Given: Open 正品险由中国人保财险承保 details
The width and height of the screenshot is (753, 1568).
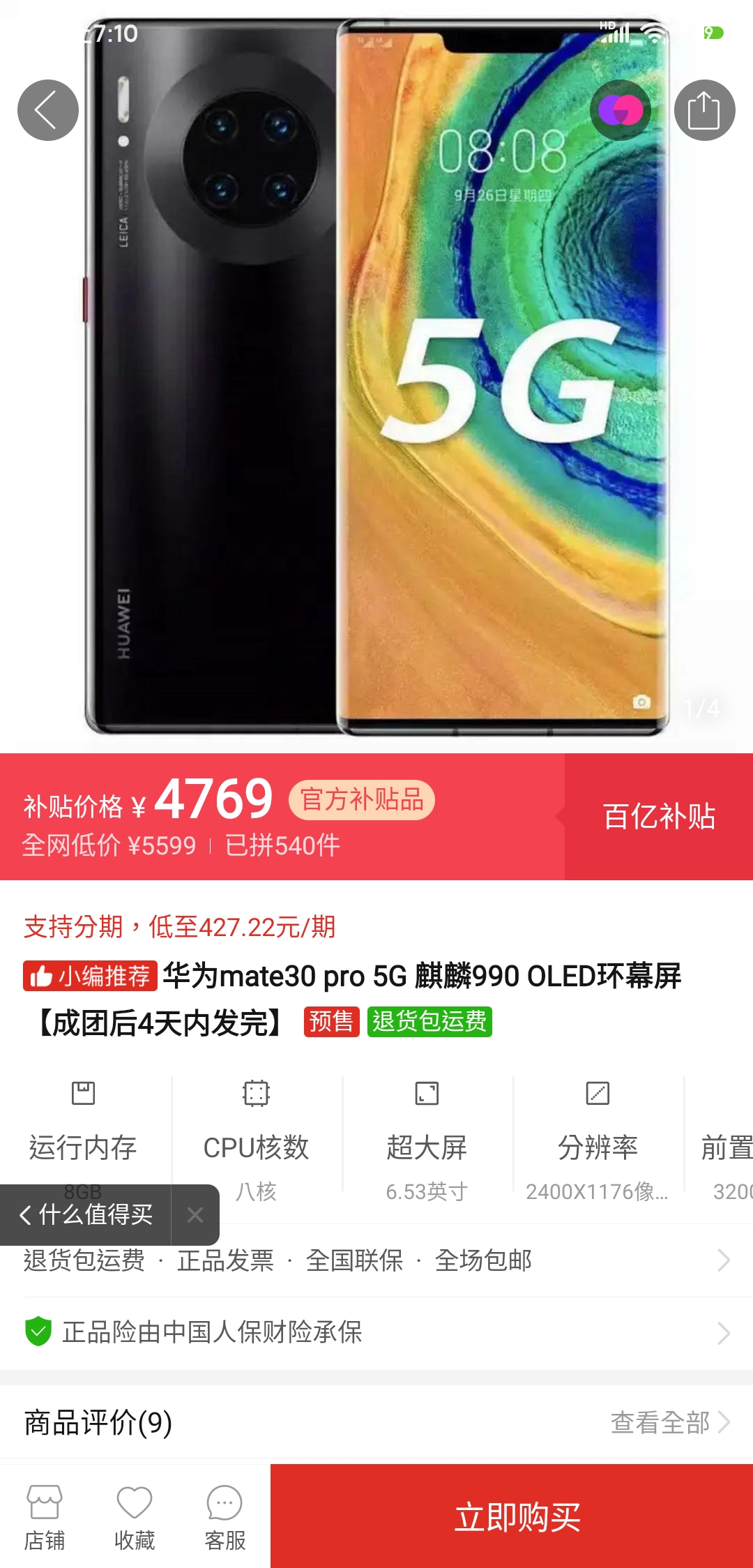Looking at the screenshot, I should click(376, 1332).
